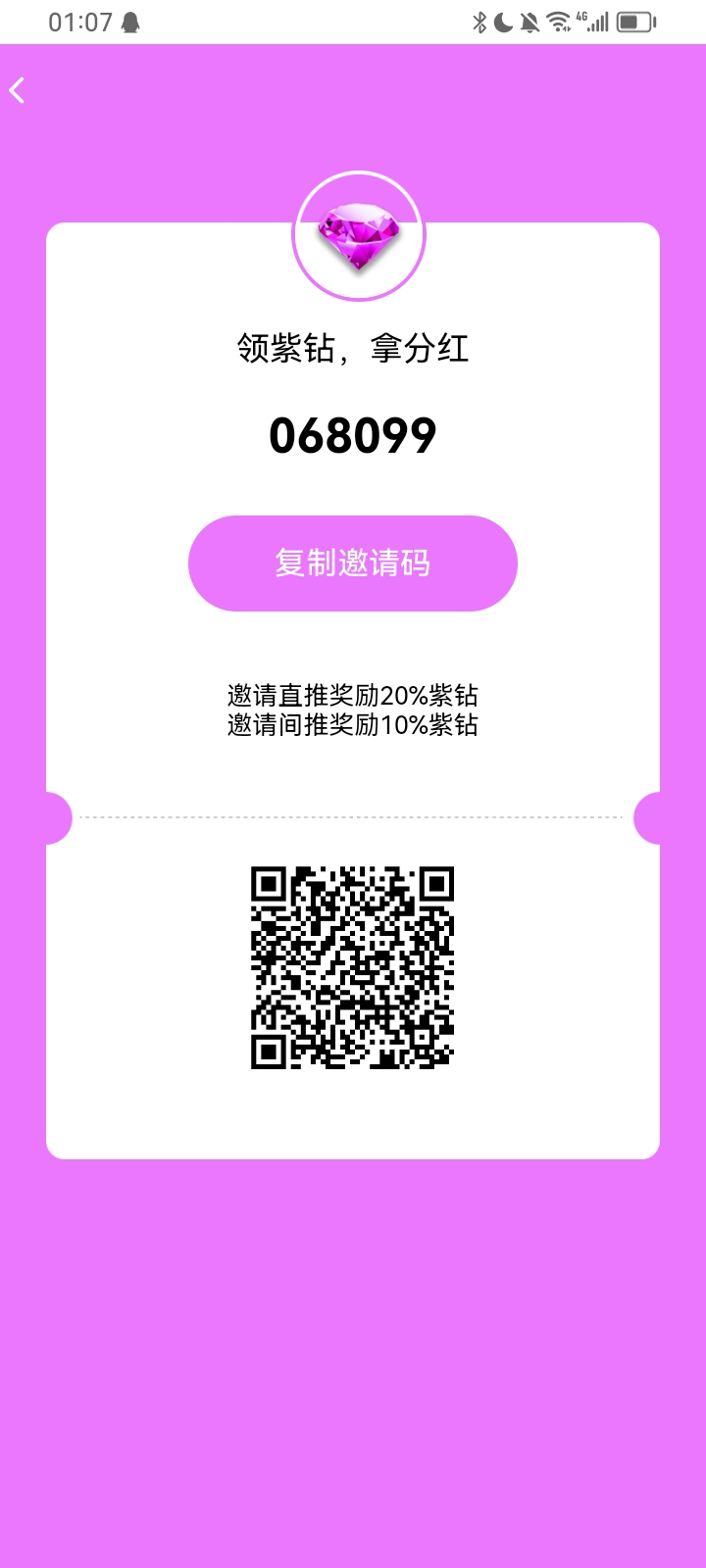Go back using the top-left arrow
Screen dimensions: 706x1568
17,90
